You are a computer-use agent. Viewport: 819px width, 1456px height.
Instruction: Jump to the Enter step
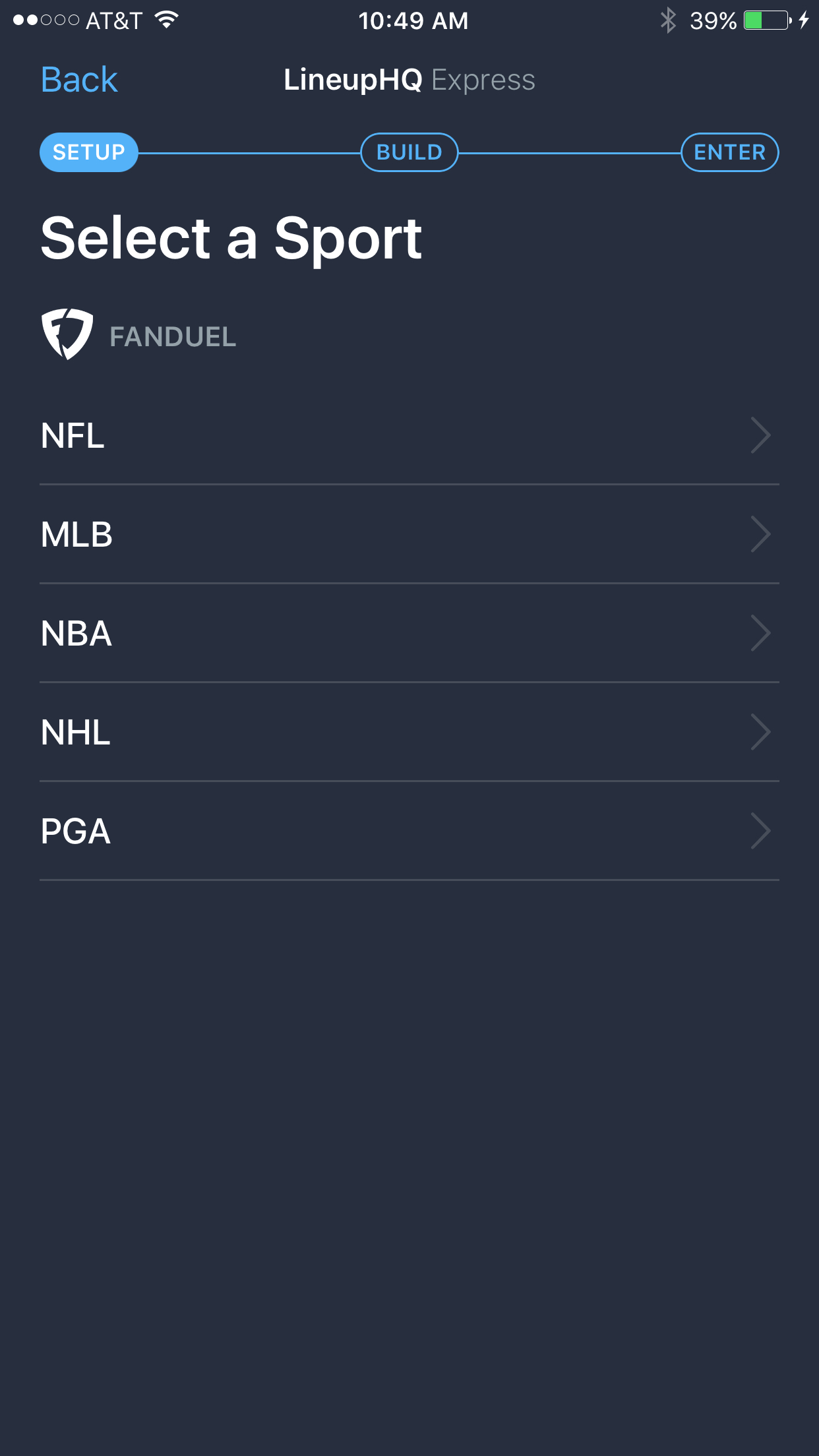[x=729, y=152]
